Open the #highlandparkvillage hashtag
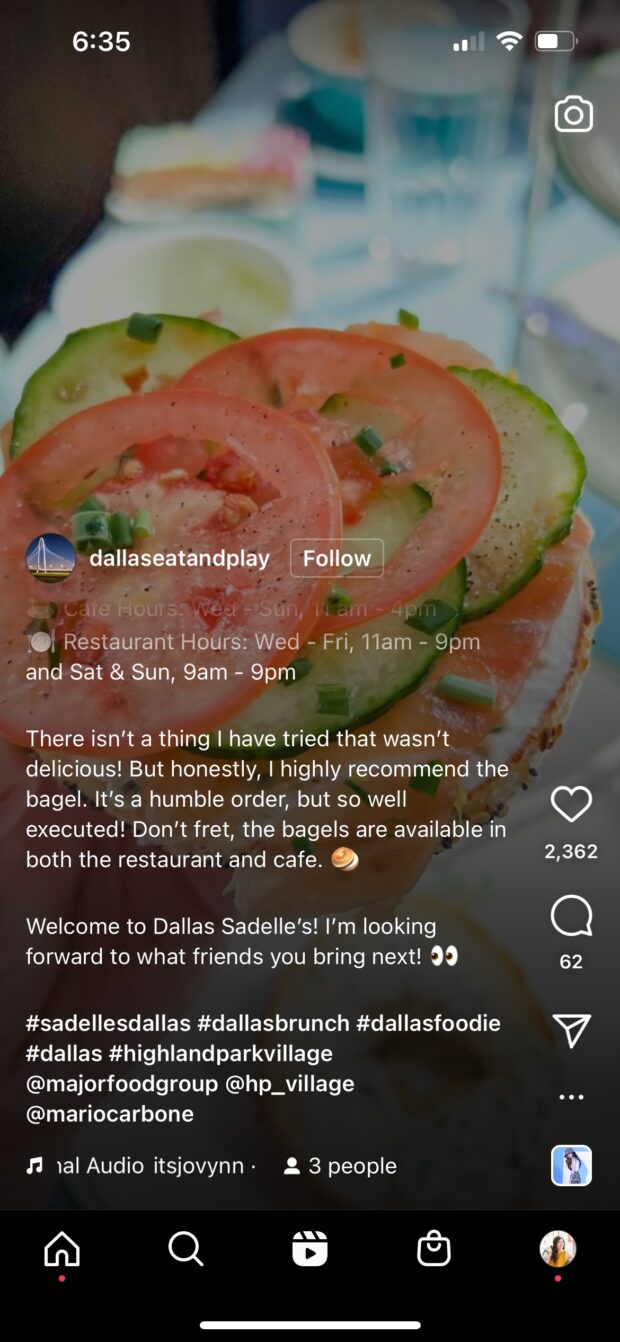 [x=221, y=1053]
